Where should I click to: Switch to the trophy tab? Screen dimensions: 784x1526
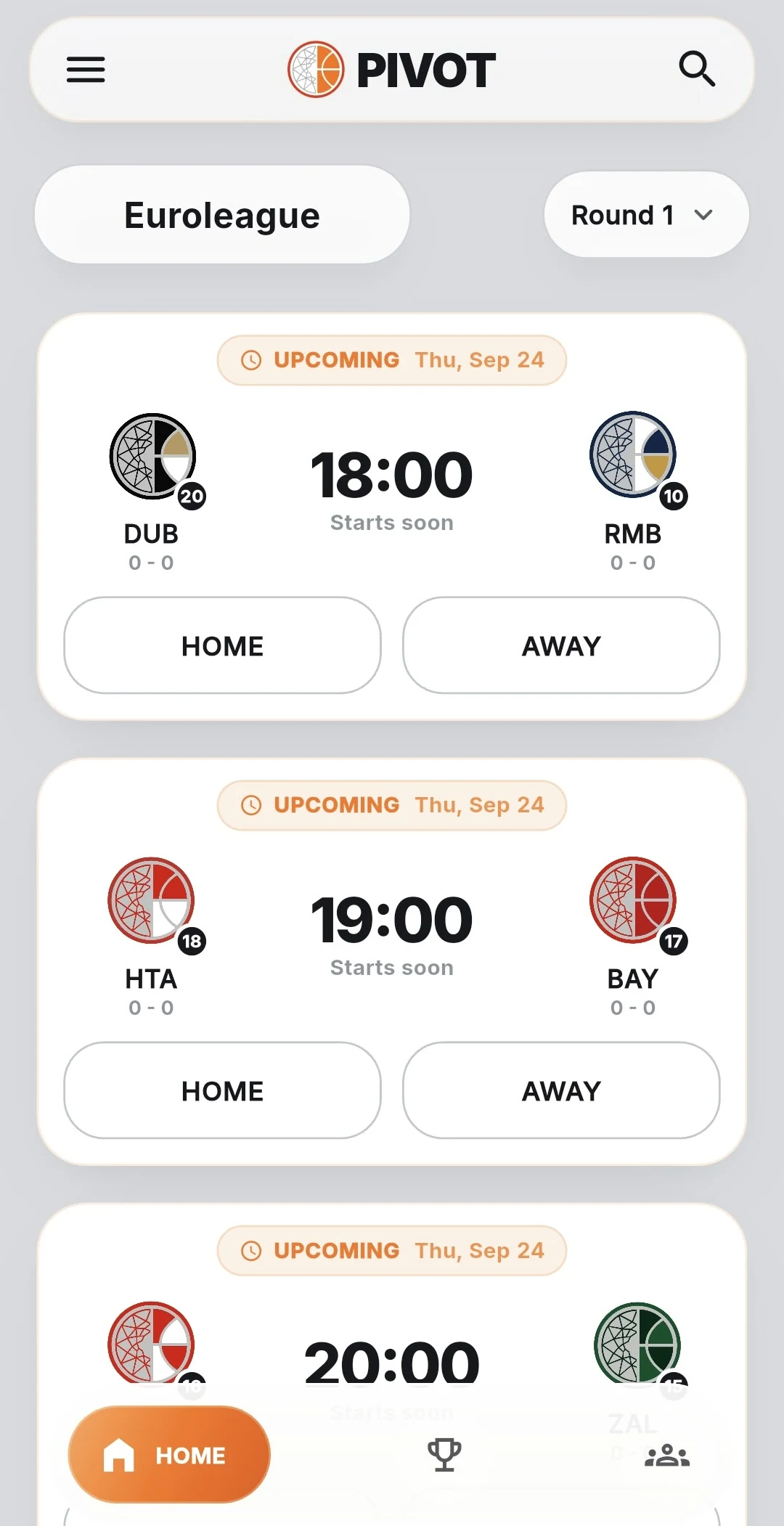click(x=444, y=1455)
